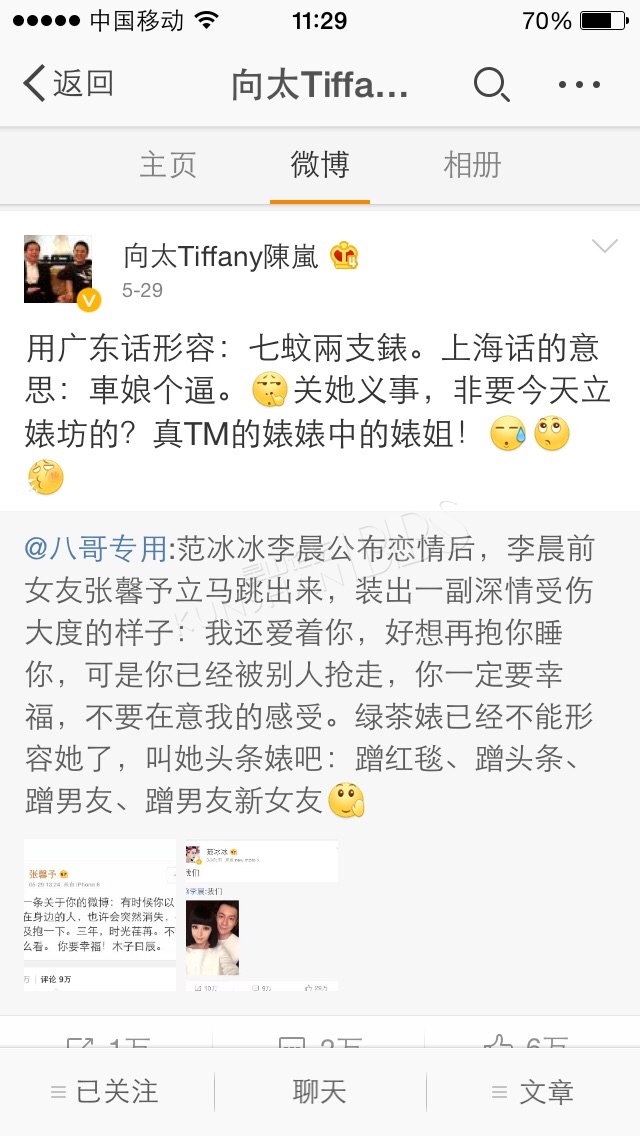Screen dimensions: 640x1136
Task: Switch to the 相册 tab
Action: [x=472, y=165]
